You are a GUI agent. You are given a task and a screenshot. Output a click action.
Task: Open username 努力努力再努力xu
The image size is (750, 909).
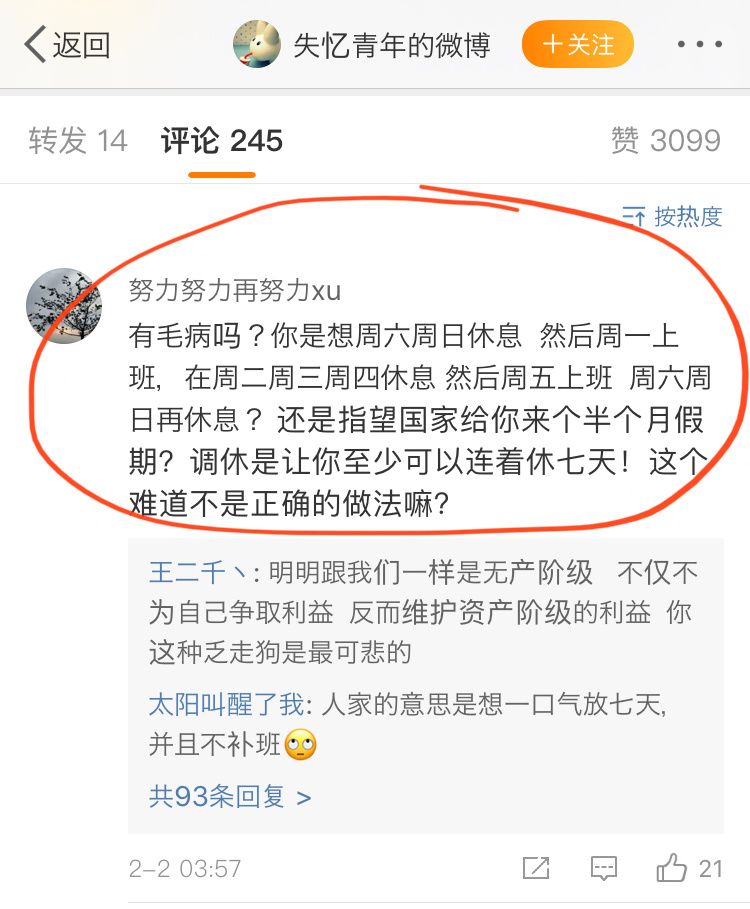tap(234, 291)
